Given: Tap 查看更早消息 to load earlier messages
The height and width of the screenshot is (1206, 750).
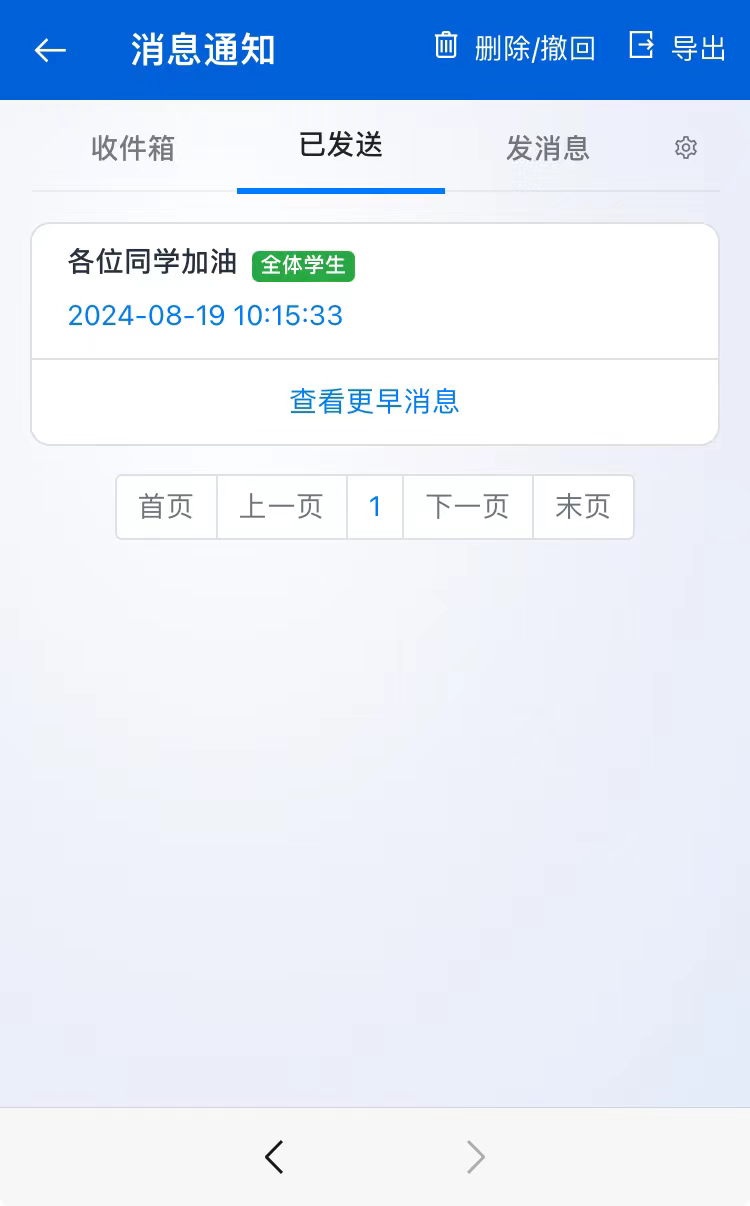Looking at the screenshot, I should 375,401.
